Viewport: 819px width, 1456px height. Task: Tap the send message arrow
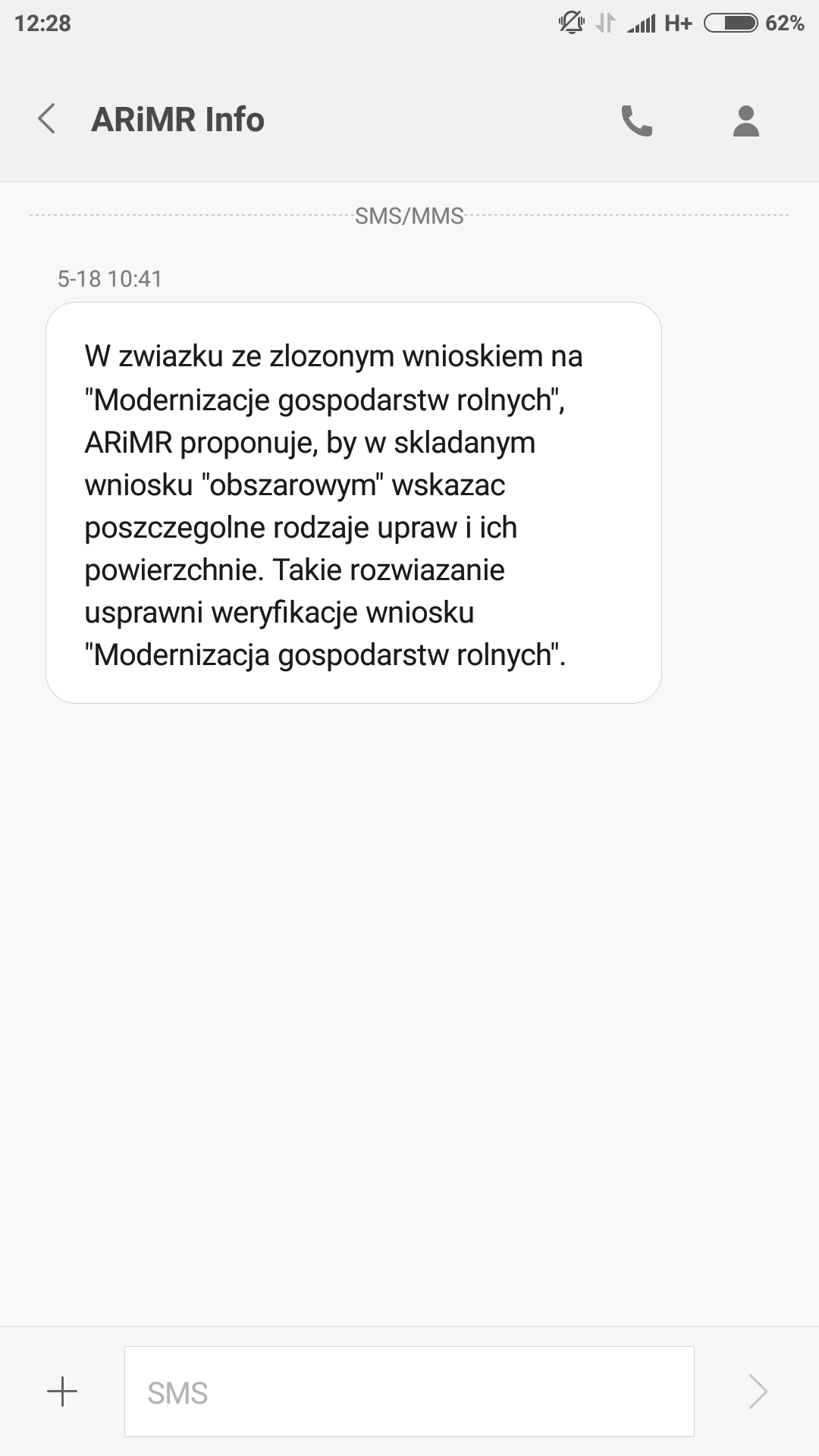pos(758,1392)
